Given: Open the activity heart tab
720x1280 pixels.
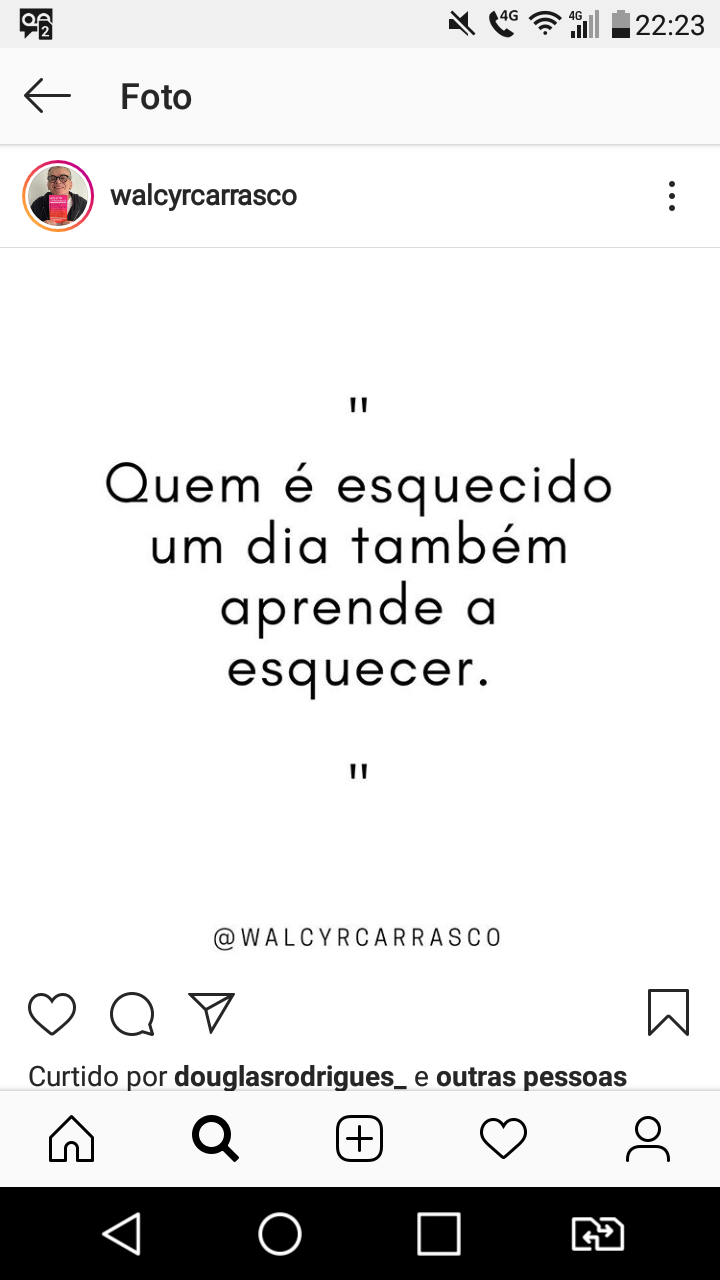Looking at the screenshot, I should pos(503,1139).
